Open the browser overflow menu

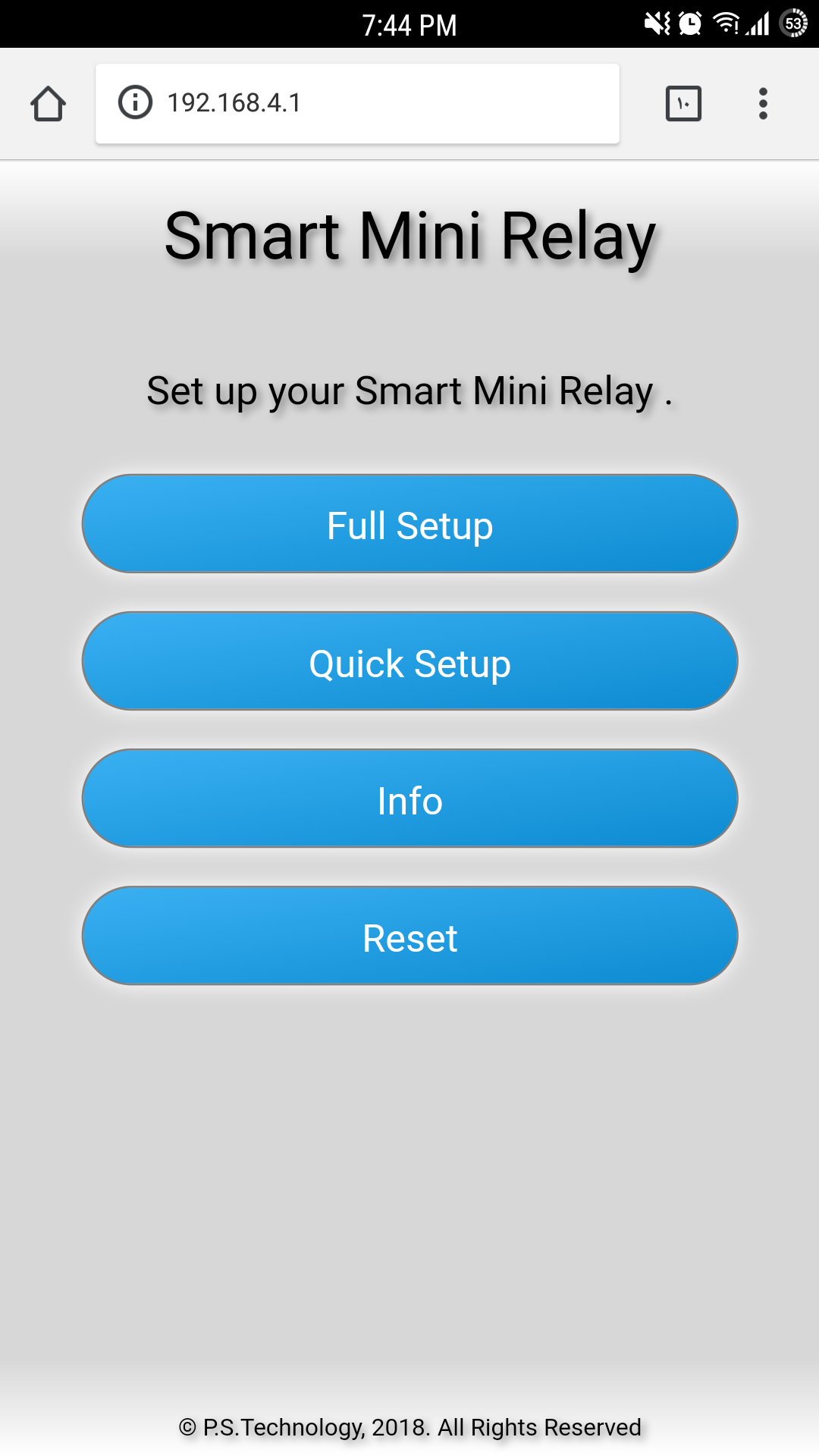click(763, 104)
